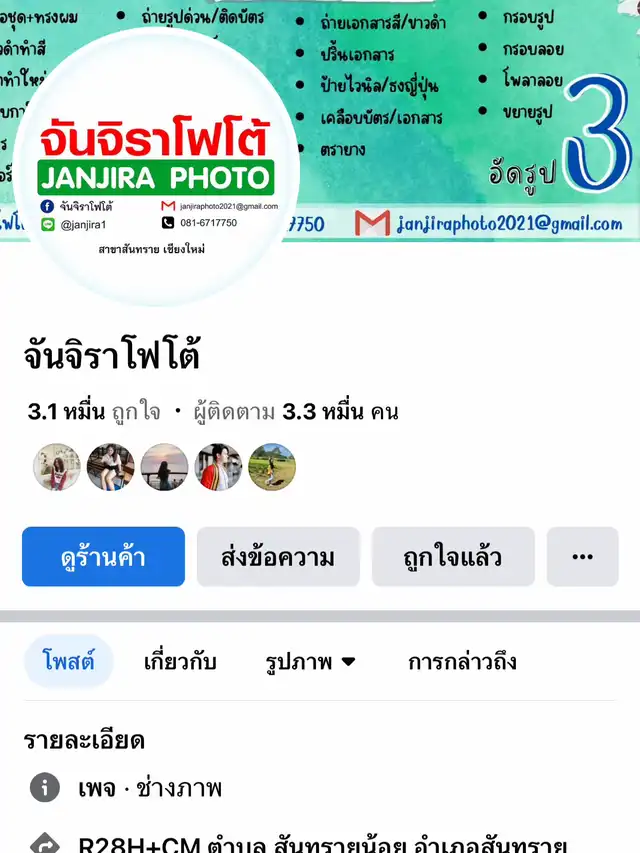Image resolution: width=640 pixels, height=853 pixels.
Task: Expand the รูปภาพ dropdown tab
Action: (311, 662)
